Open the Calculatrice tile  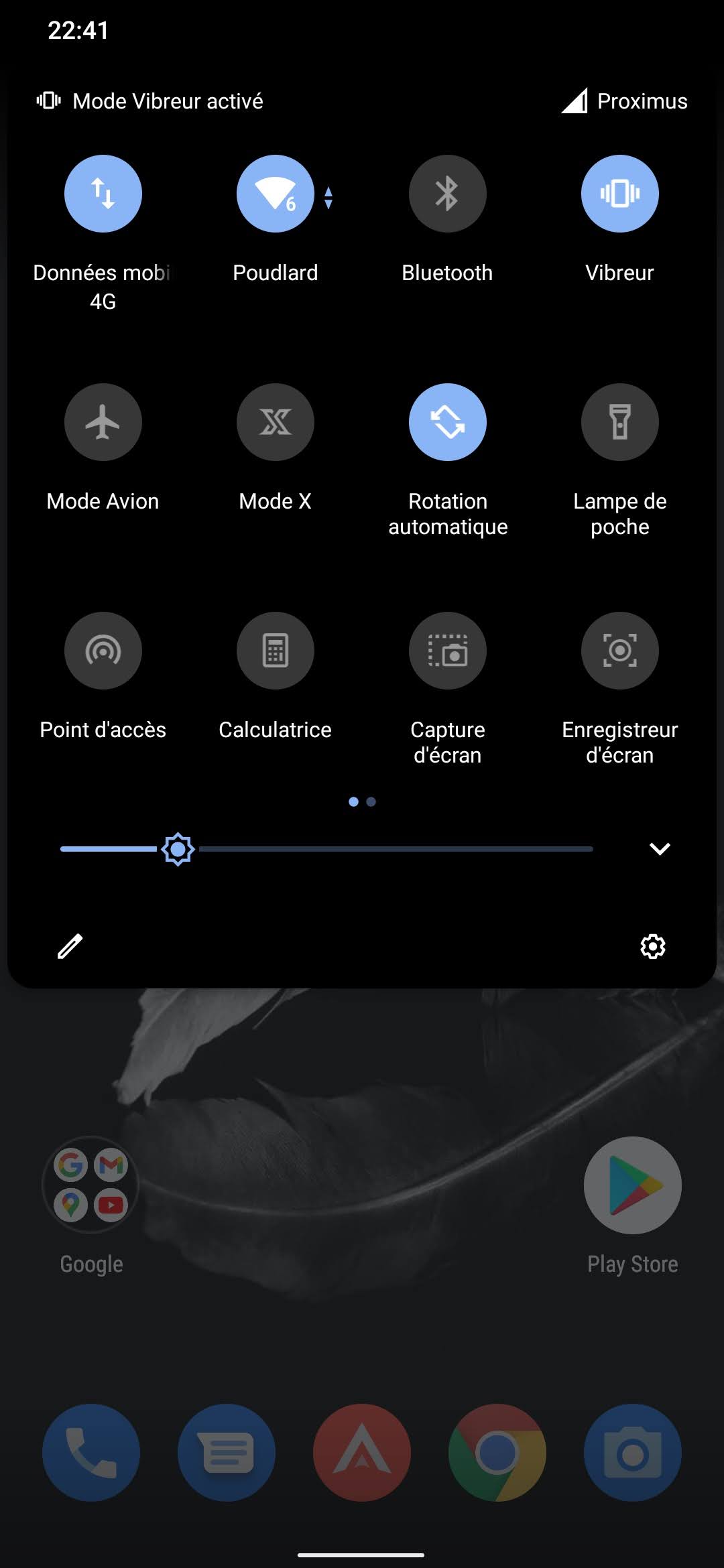[x=275, y=651]
